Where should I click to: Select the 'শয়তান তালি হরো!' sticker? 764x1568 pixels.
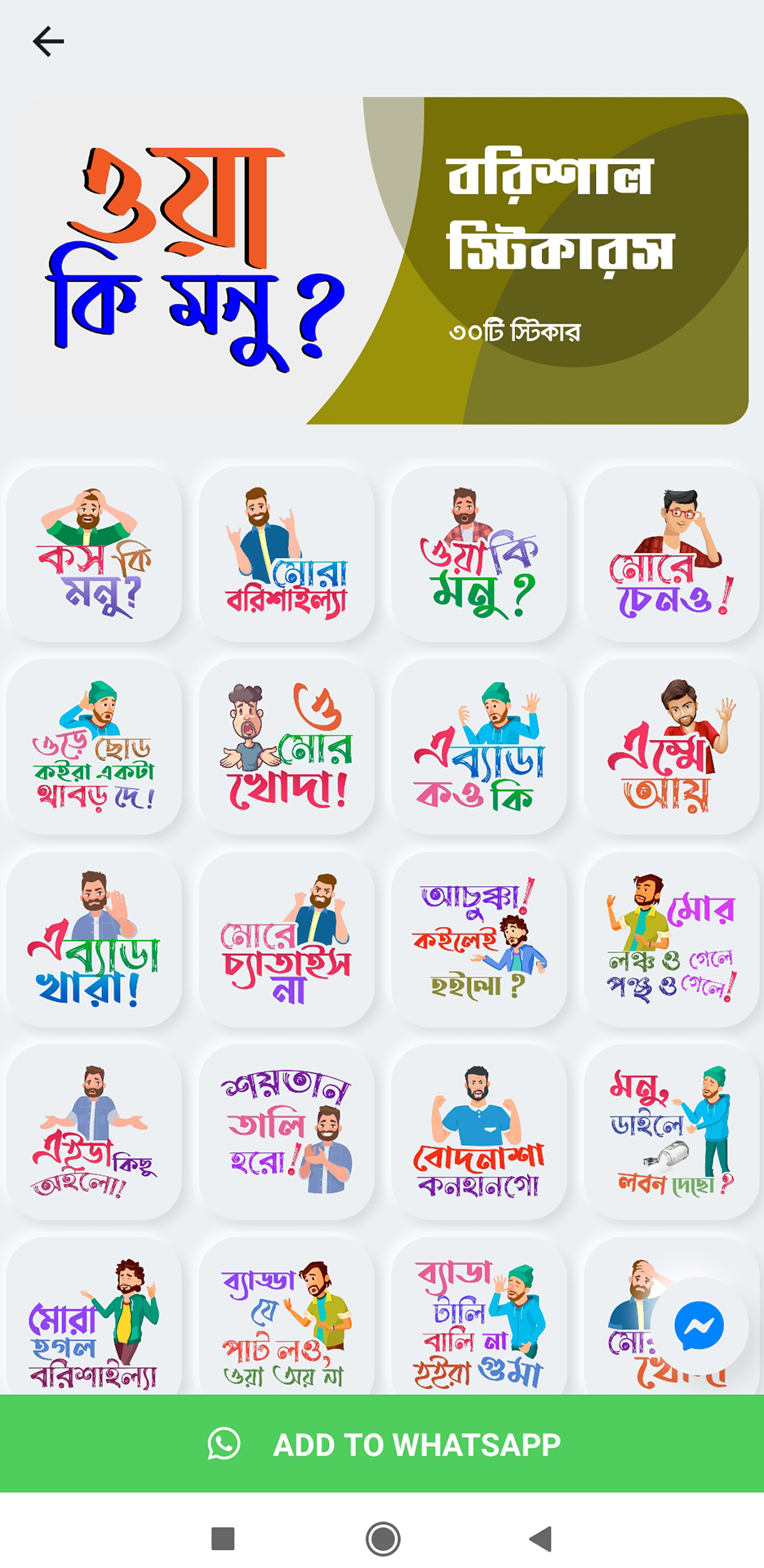tap(286, 1132)
